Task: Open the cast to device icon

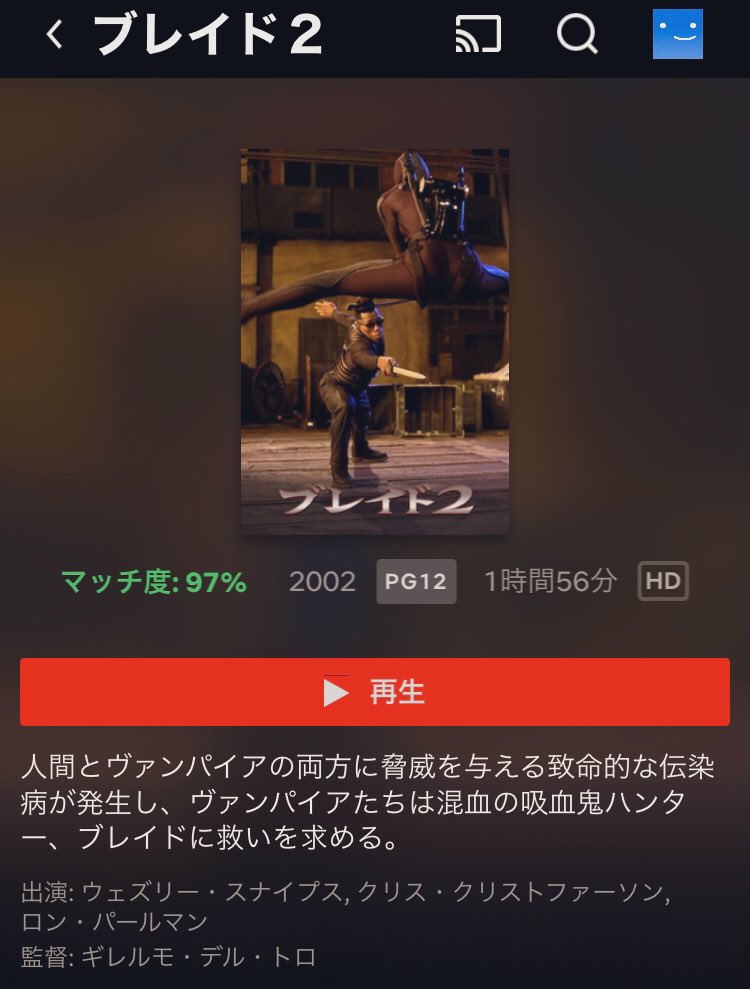Action: pyautogui.click(x=477, y=35)
